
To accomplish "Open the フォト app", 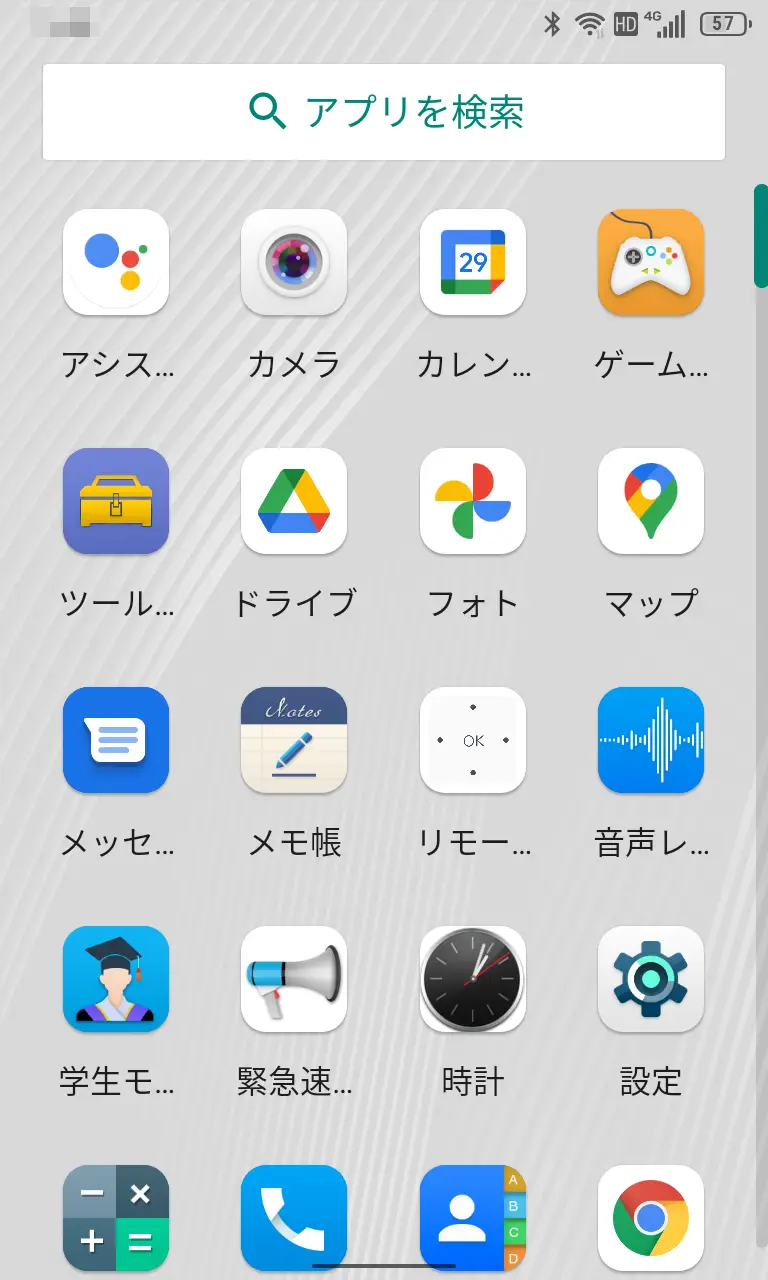I will [473, 501].
